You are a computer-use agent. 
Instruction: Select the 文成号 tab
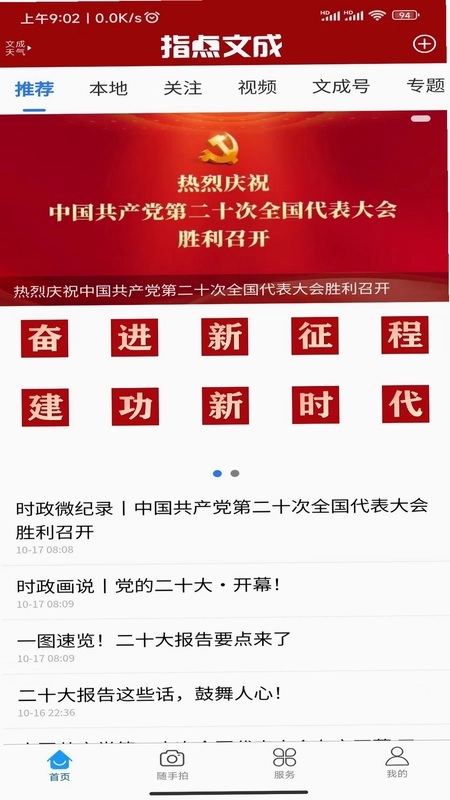[x=341, y=86]
